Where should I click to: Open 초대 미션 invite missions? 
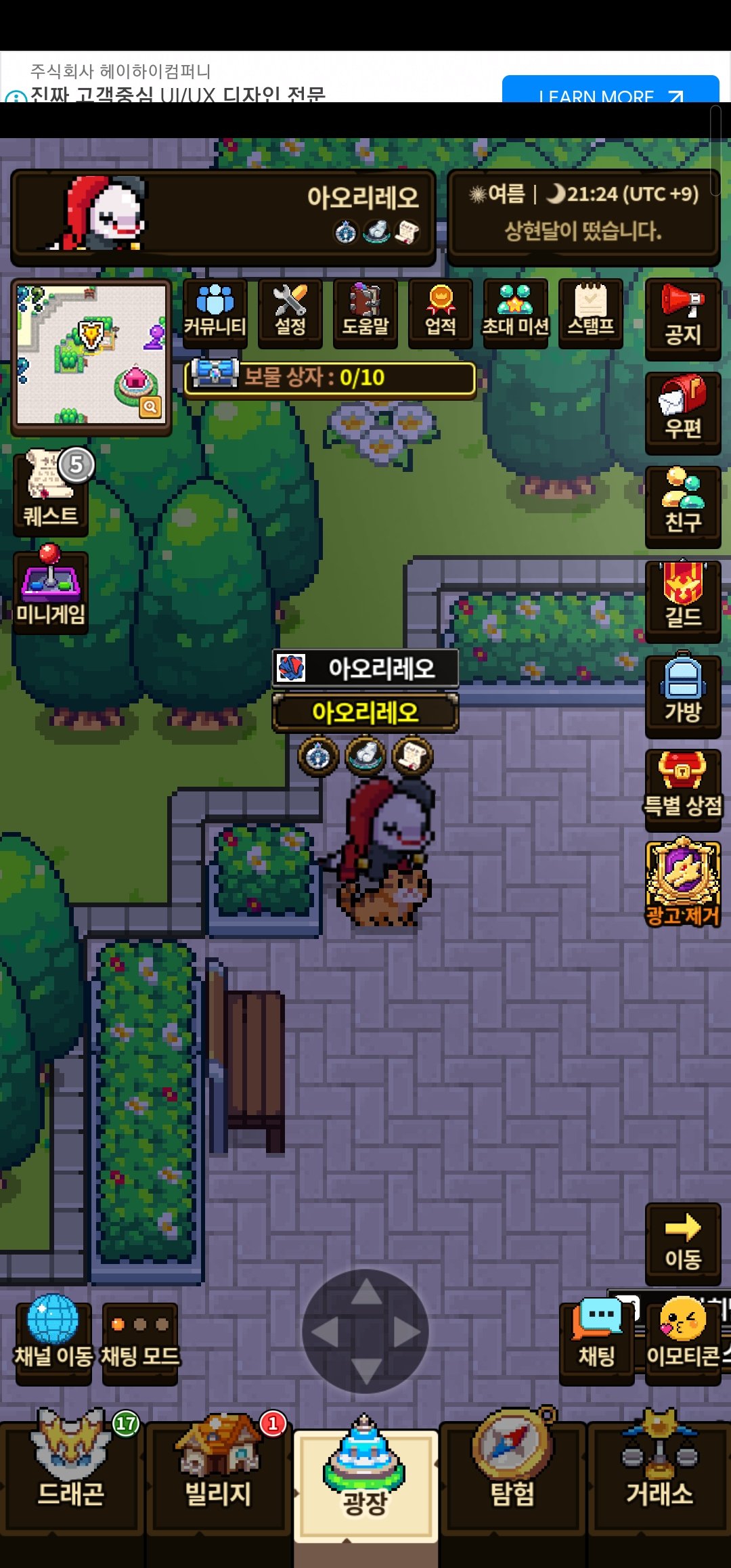516,312
